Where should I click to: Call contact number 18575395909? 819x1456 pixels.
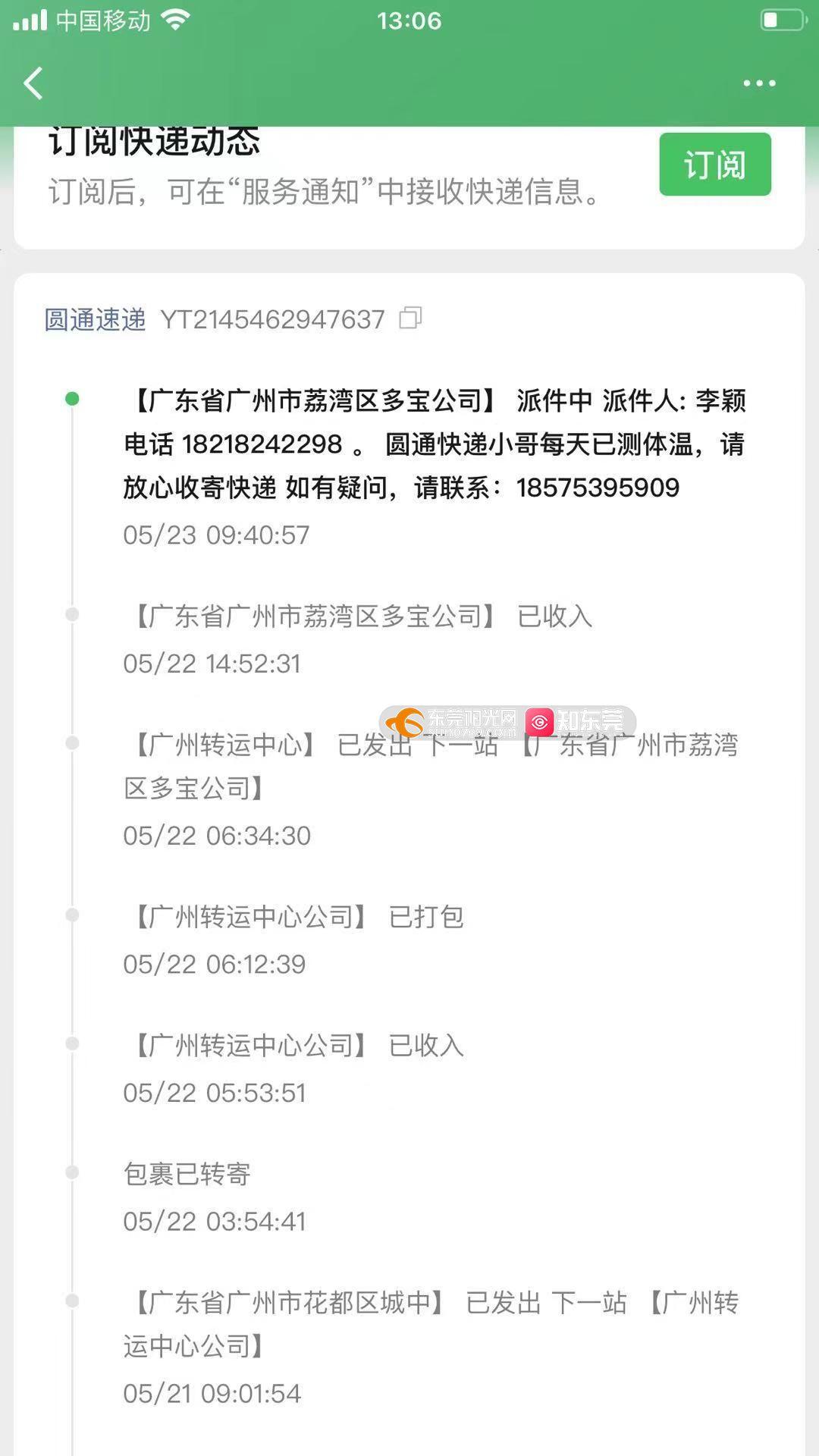pyautogui.click(x=598, y=488)
